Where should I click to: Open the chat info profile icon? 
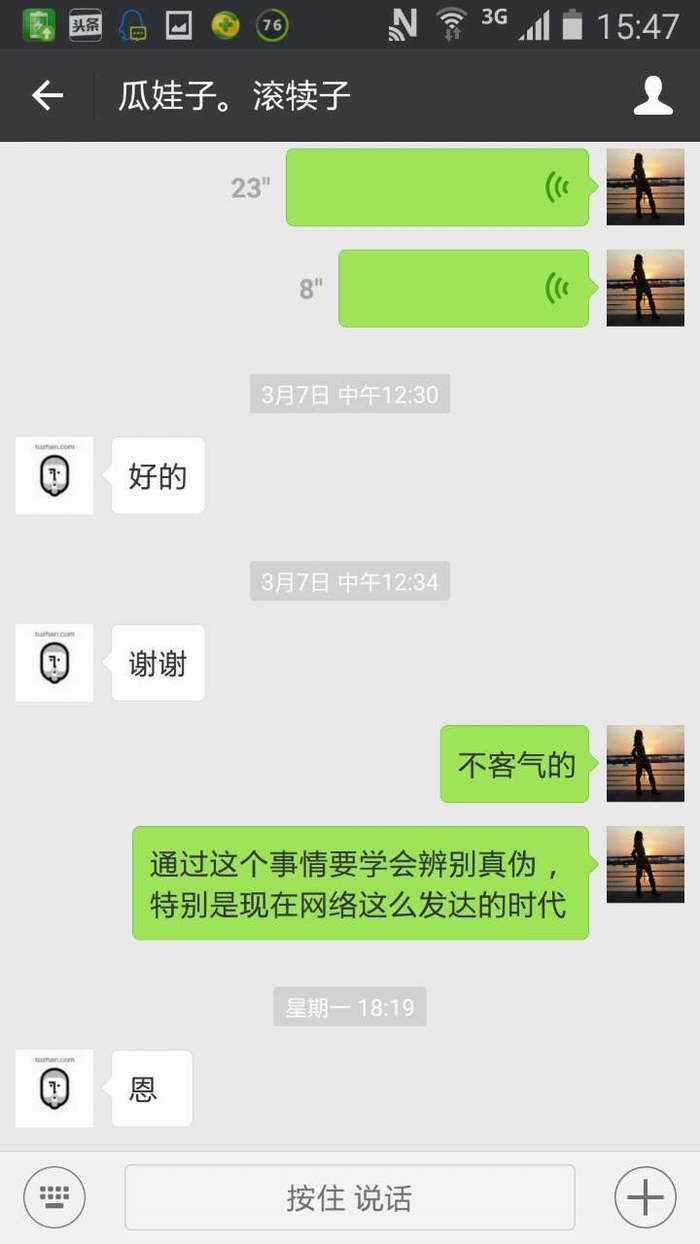(653, 96)
